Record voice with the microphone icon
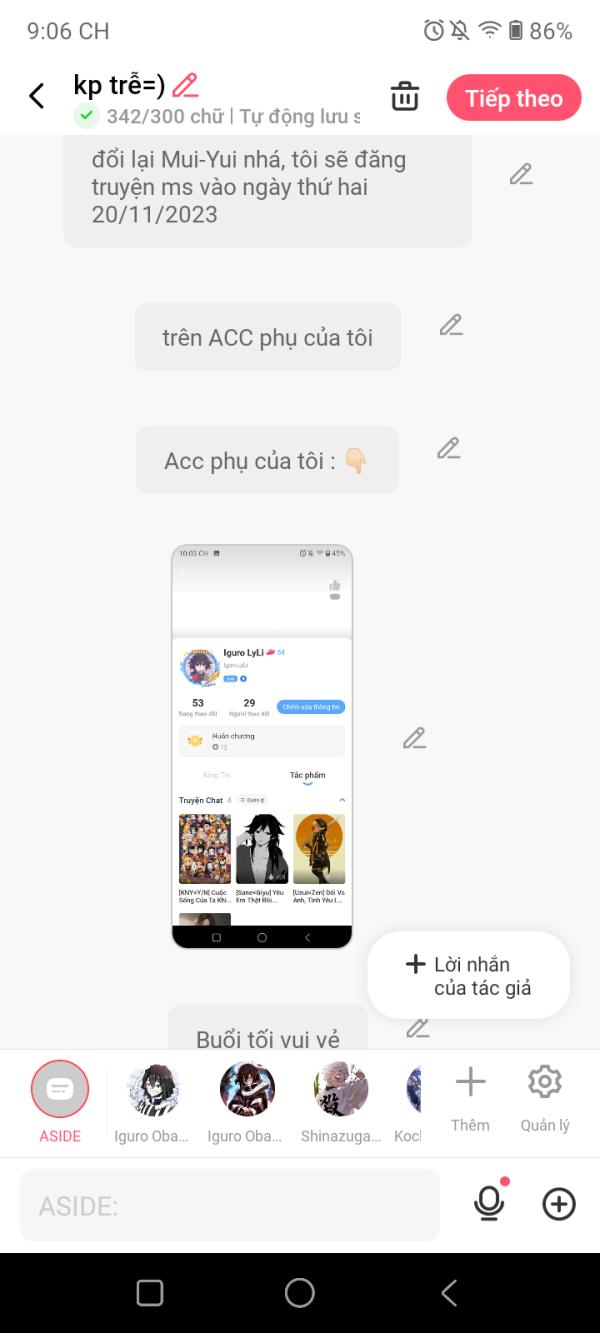The height and width of the screenshot is (1333, 600). click(x=489, y=1204)
